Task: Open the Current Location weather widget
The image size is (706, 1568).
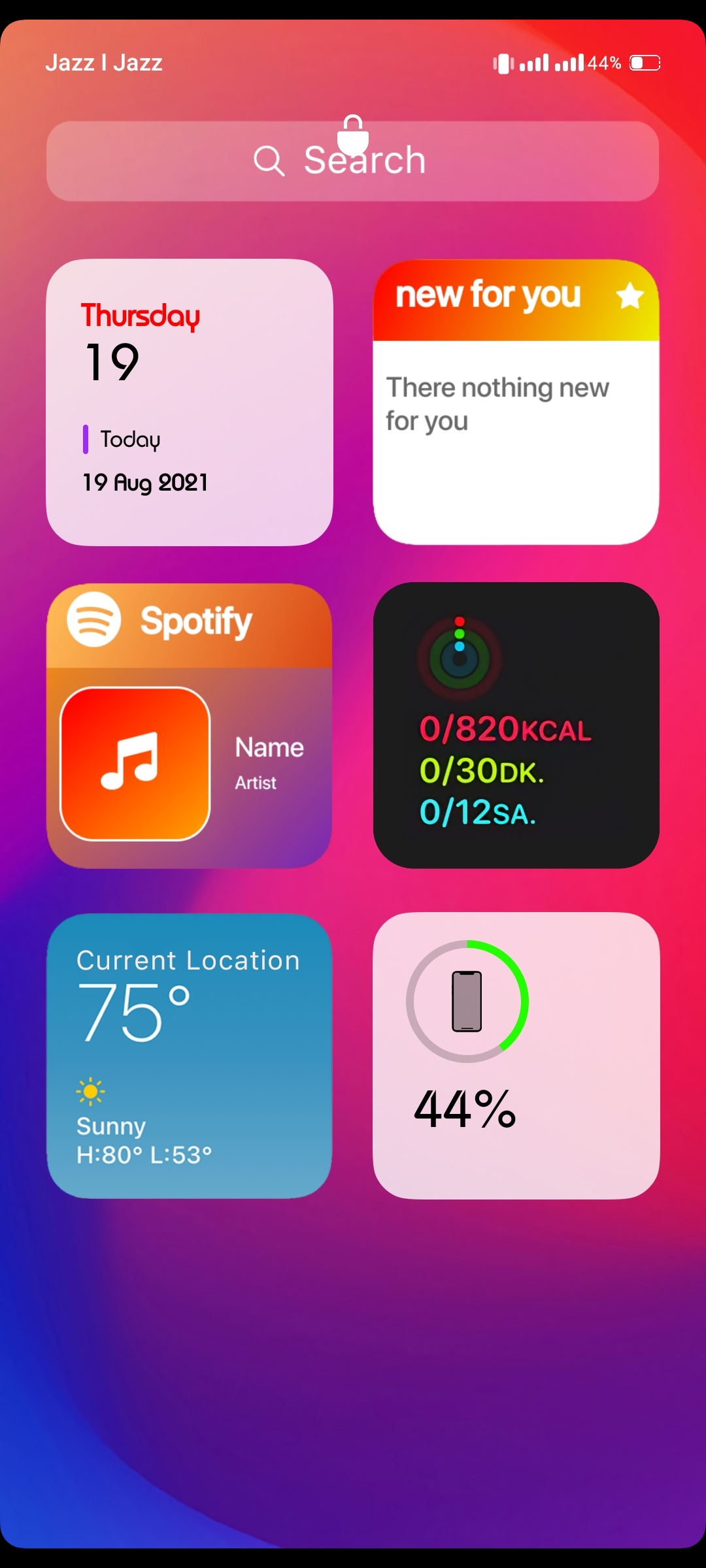Action: click(190, 1056)
